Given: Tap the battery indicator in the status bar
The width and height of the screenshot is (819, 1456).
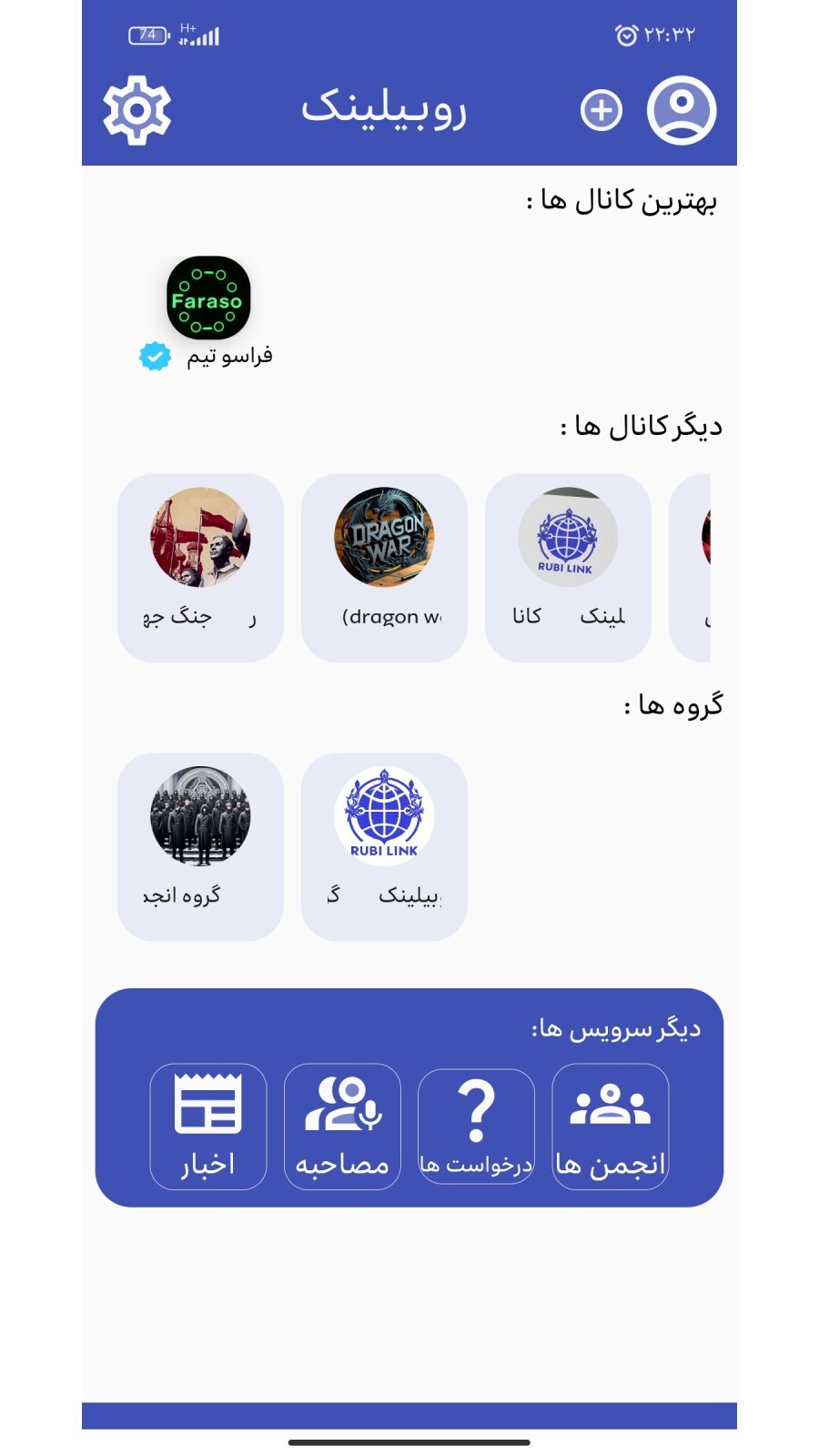Looking at the screenshot, I should 146,35.
